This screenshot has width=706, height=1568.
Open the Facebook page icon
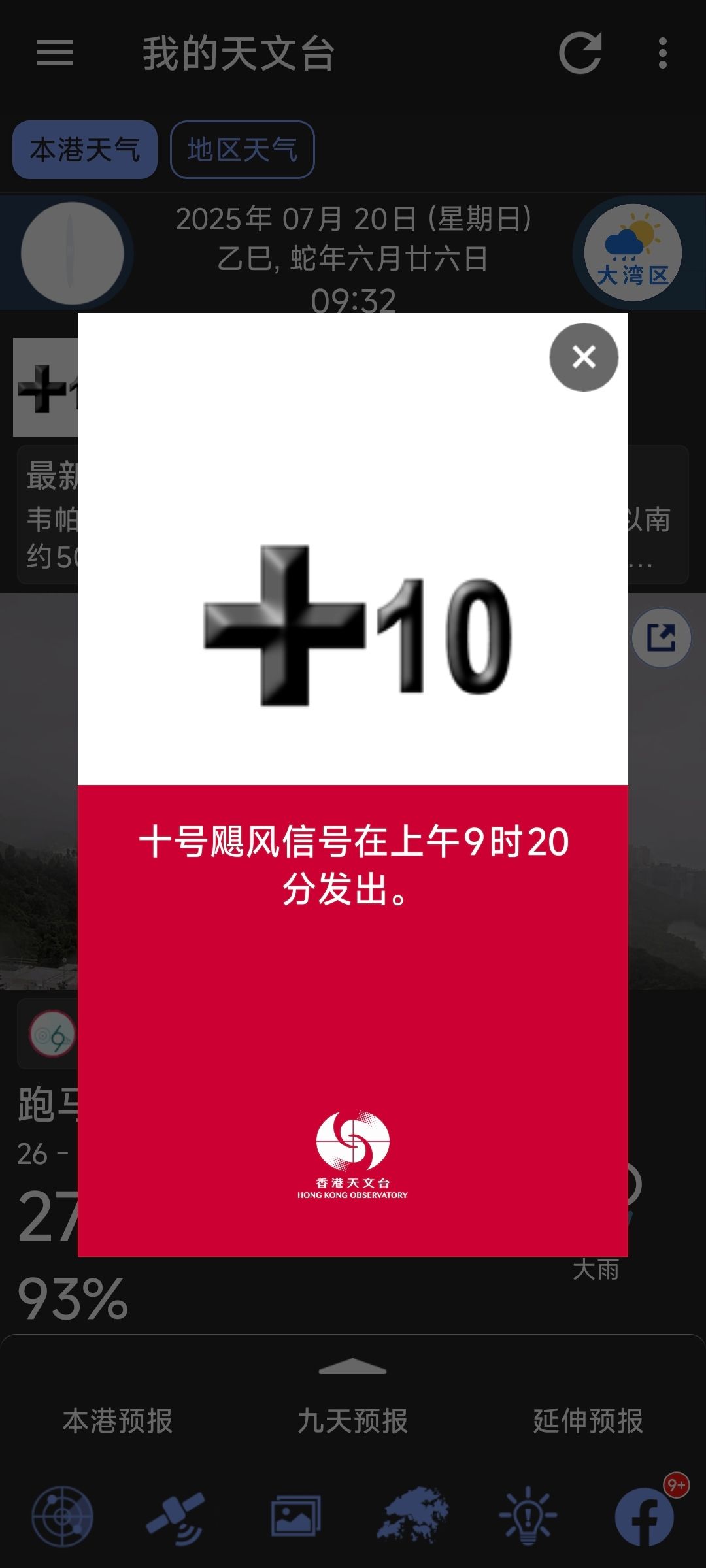click(x=645, y=1516)
